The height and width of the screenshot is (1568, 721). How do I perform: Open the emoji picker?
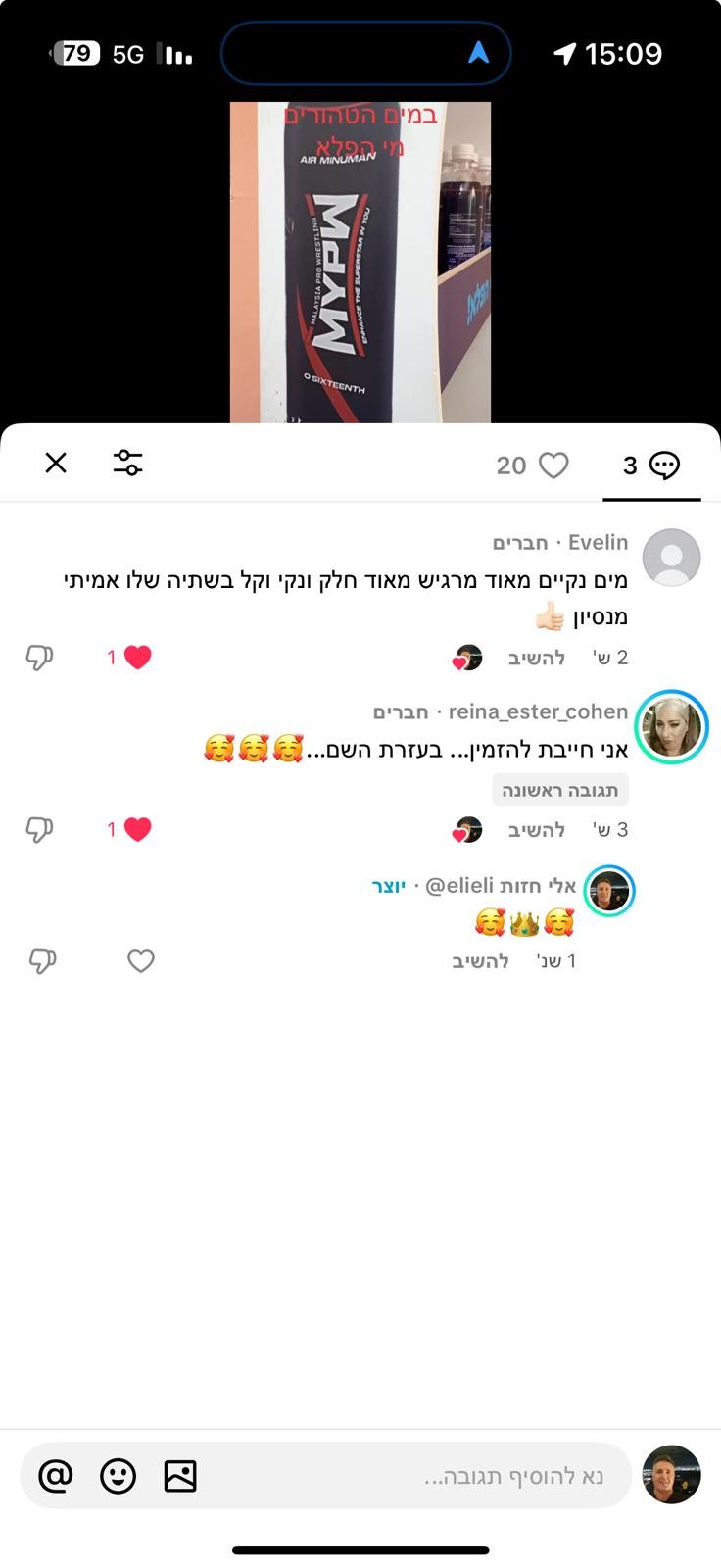click(118, 1476)
